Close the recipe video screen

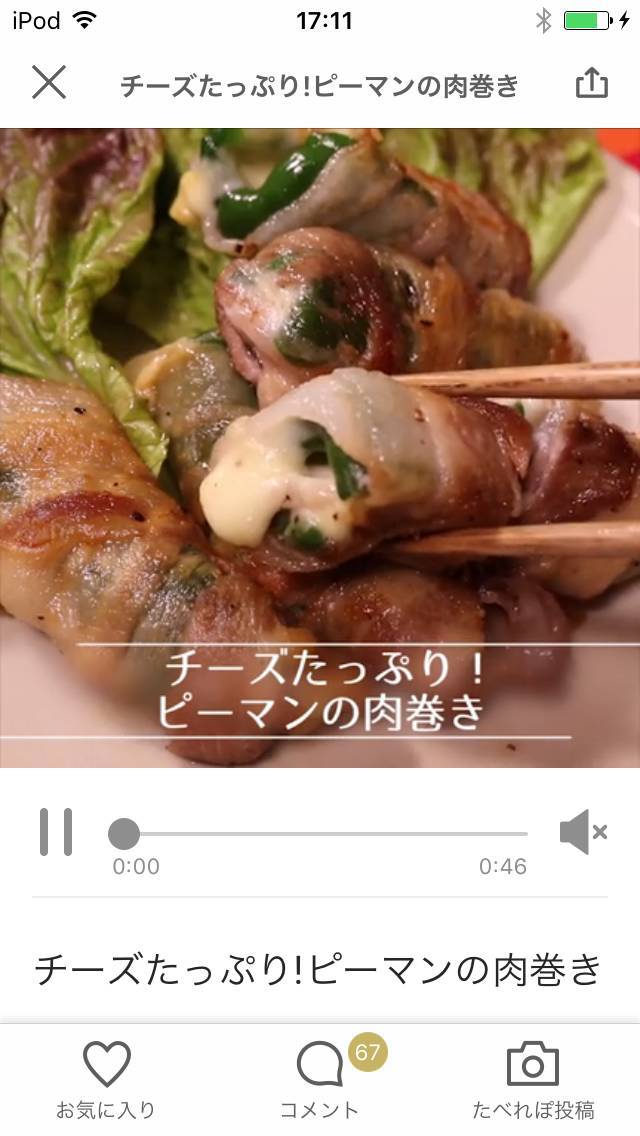pos(48,84)
